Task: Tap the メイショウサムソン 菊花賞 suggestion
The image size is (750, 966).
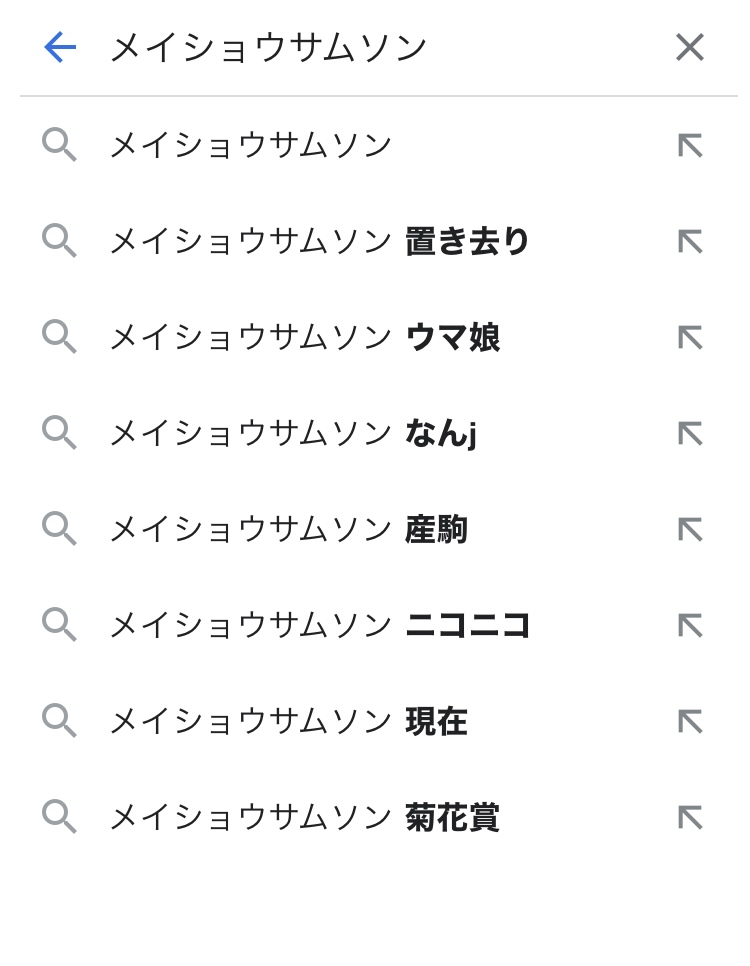Action: click(304, 818)
